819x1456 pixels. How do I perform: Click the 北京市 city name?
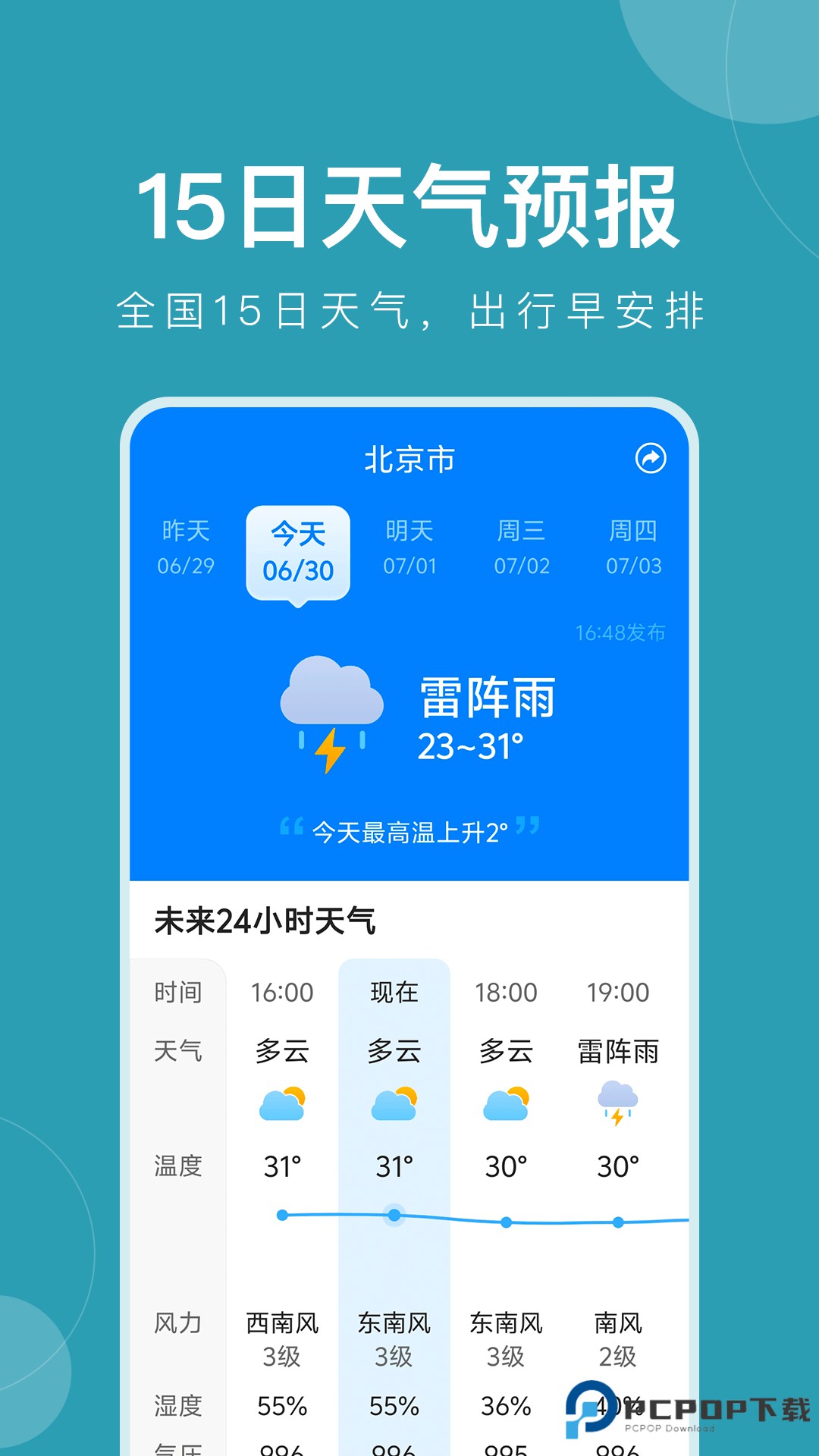(x=408, y=459)
